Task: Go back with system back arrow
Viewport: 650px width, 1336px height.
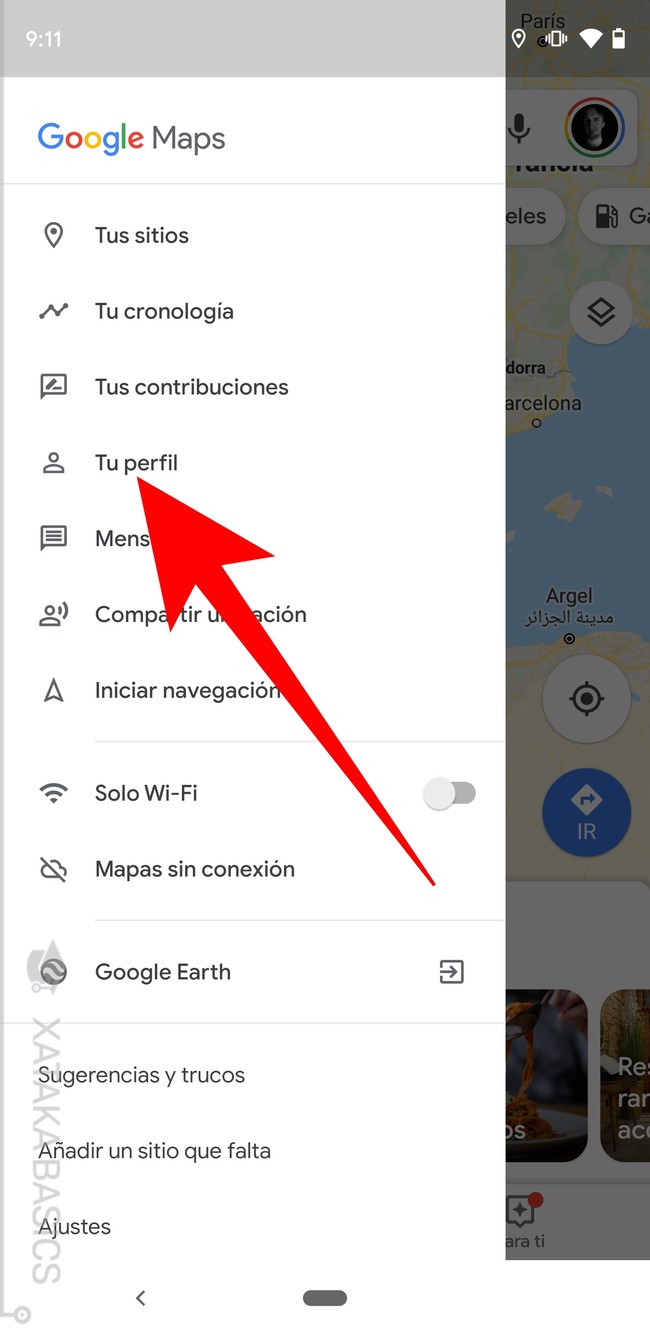Action: 141,1298
